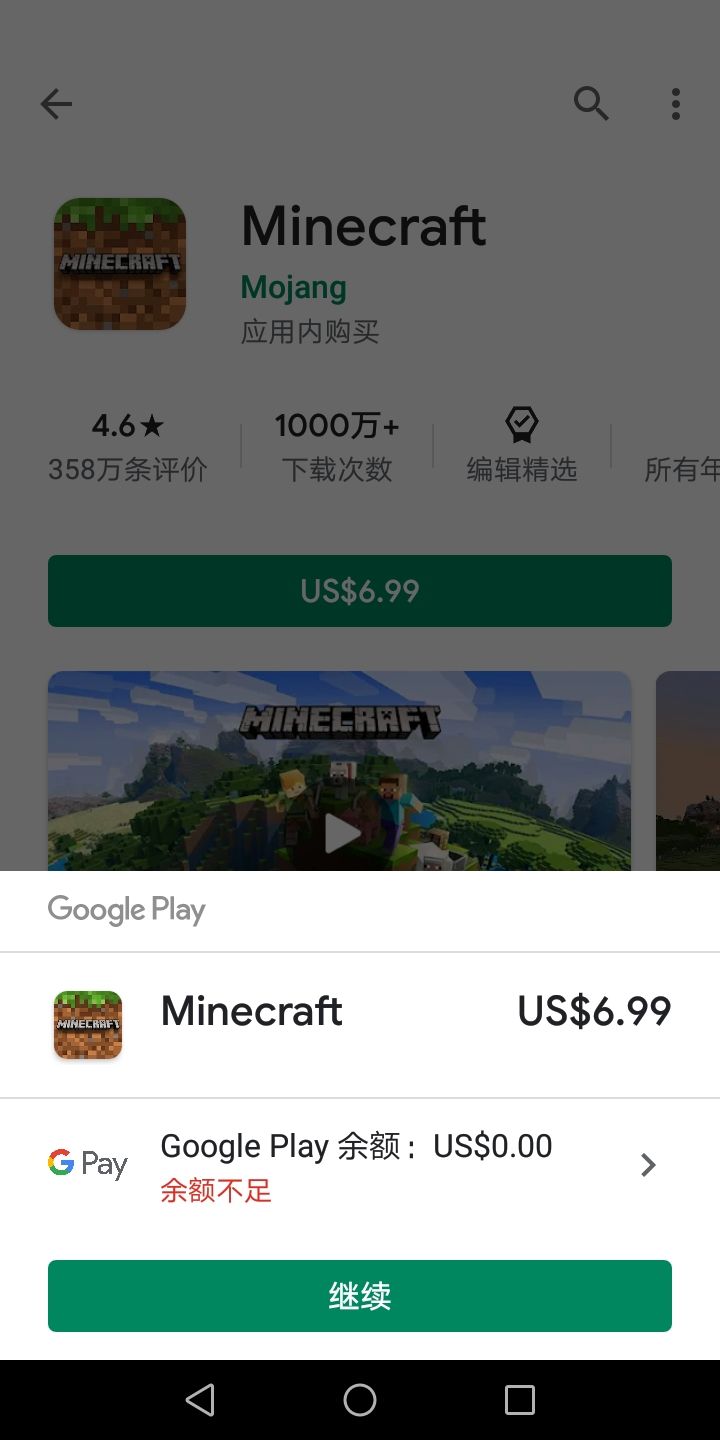The height and width of the screenshot is (1440, 720).
Task: Tap the Google Play logo on the payment sheet
Action: point(126,909)
